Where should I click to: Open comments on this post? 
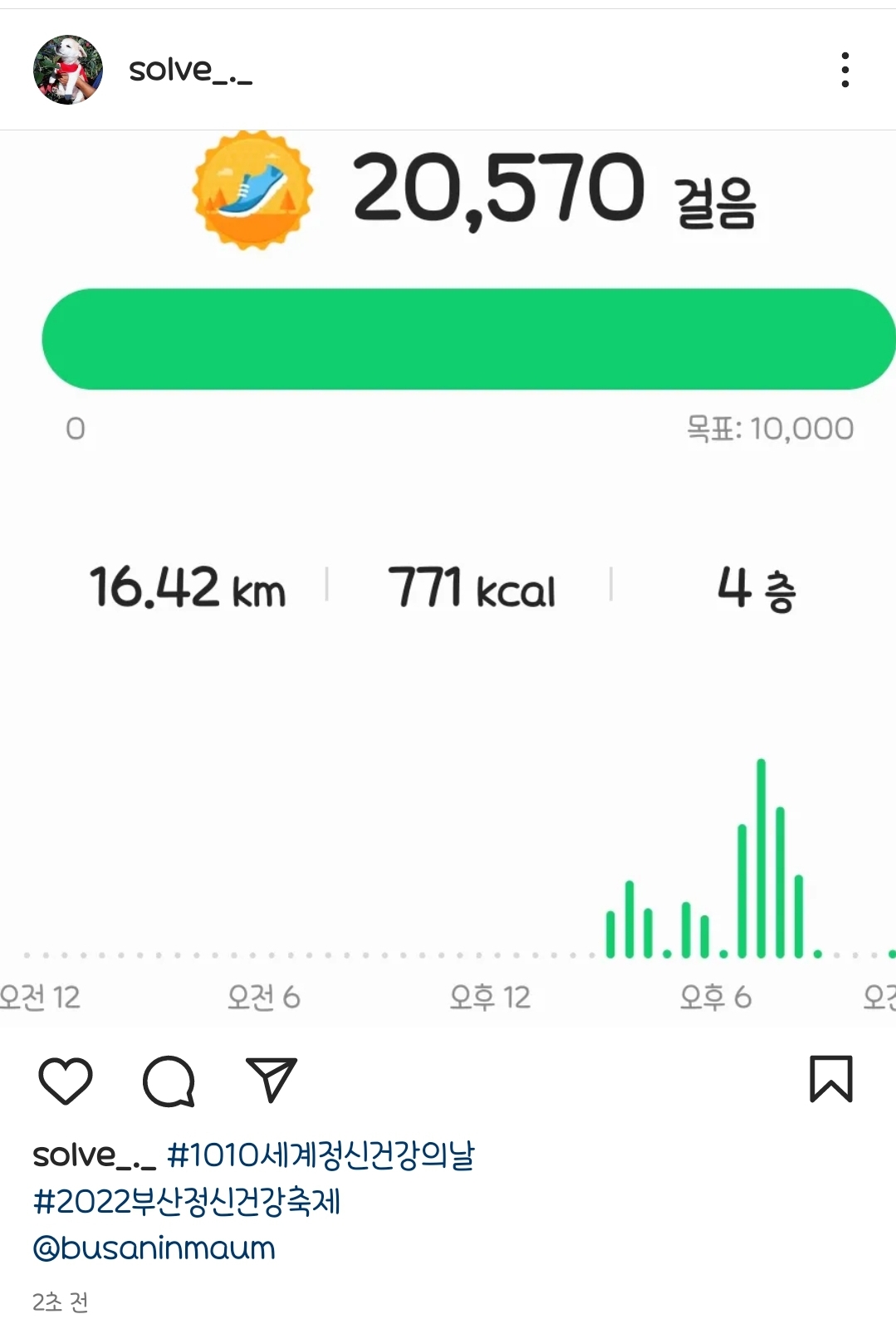coord(169,1081)
